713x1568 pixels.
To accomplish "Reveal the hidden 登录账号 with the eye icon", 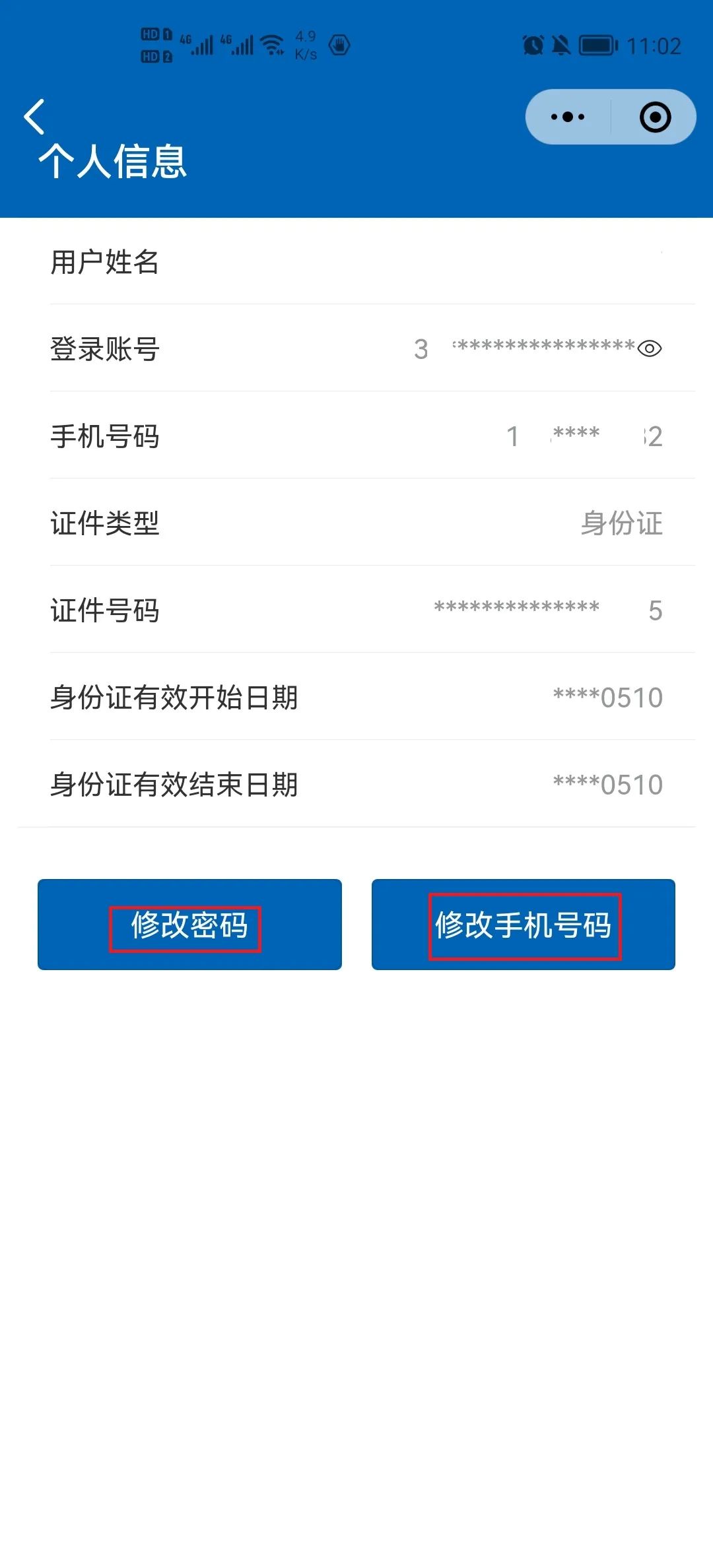I will point(650,348).
